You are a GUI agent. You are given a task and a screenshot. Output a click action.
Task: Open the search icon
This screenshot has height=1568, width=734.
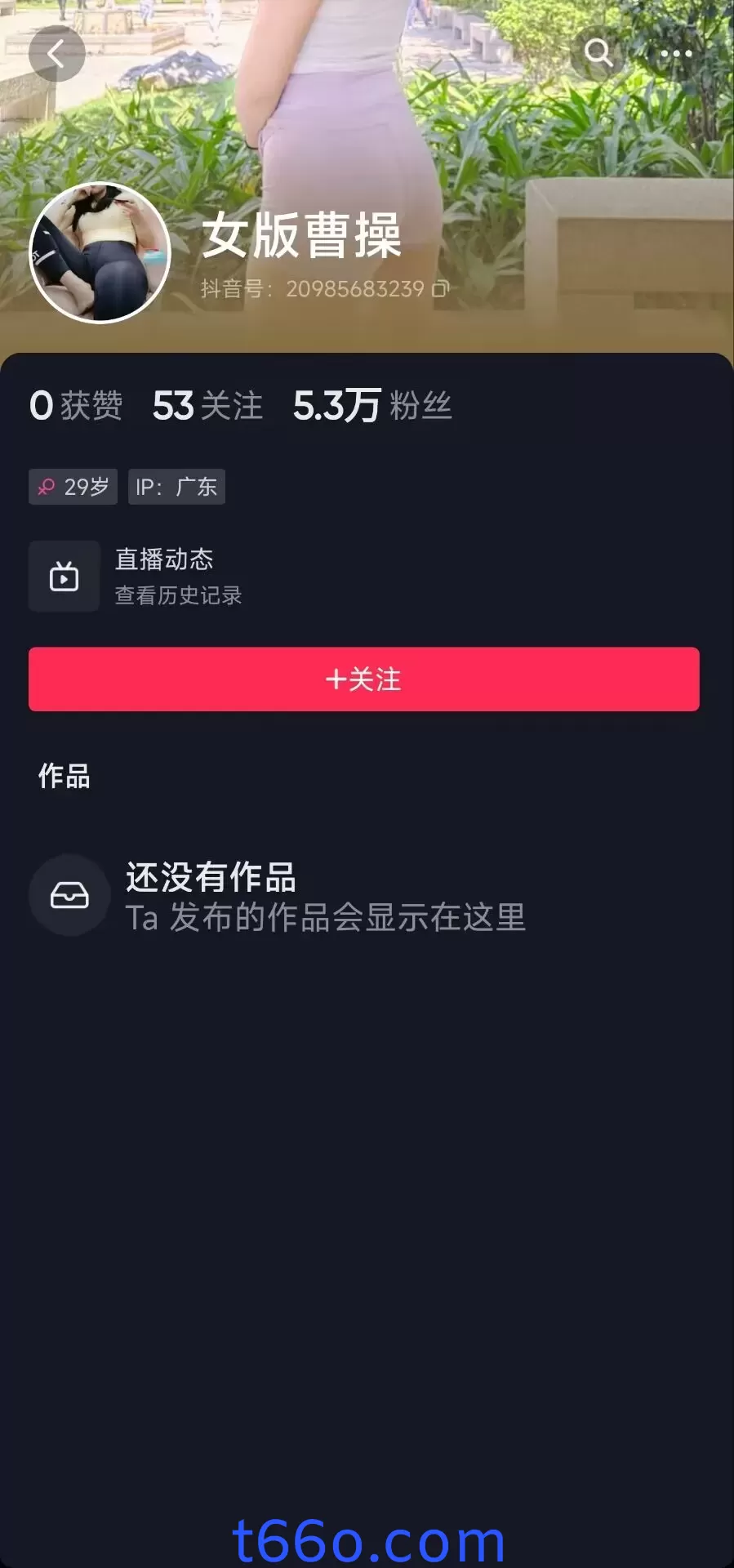[600, 53]
